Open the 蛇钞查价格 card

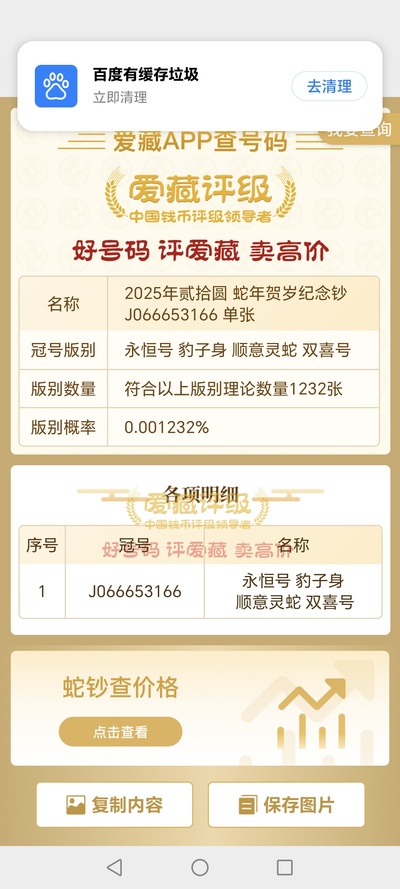[x=200, y=708]
